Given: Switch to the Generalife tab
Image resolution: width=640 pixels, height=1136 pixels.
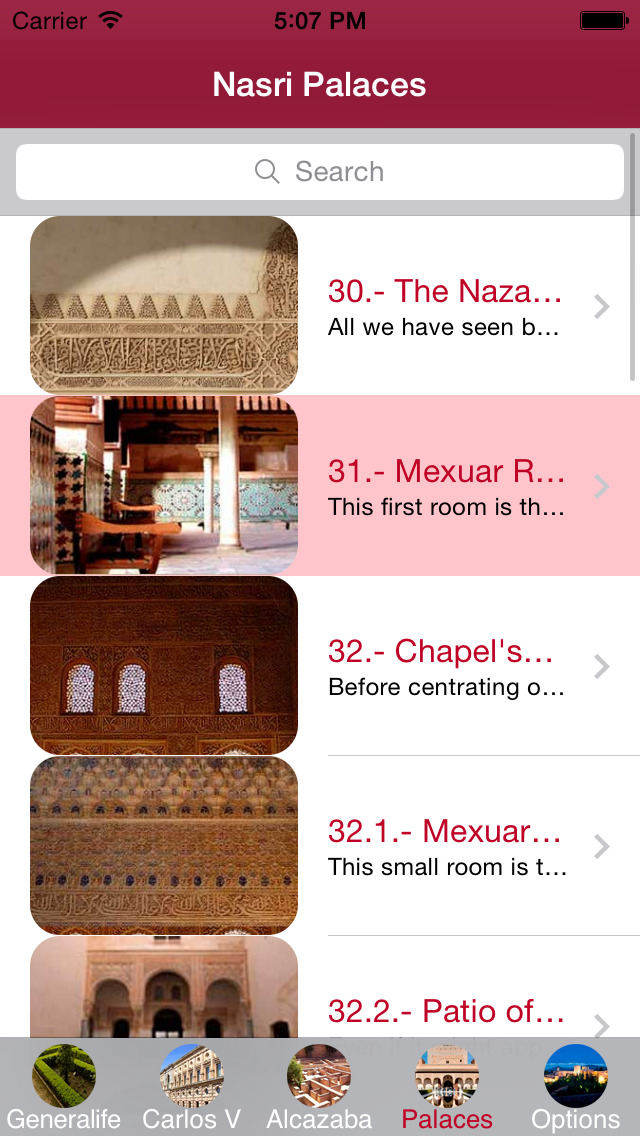Looking at the screenshot, I should click(64, 1087).
